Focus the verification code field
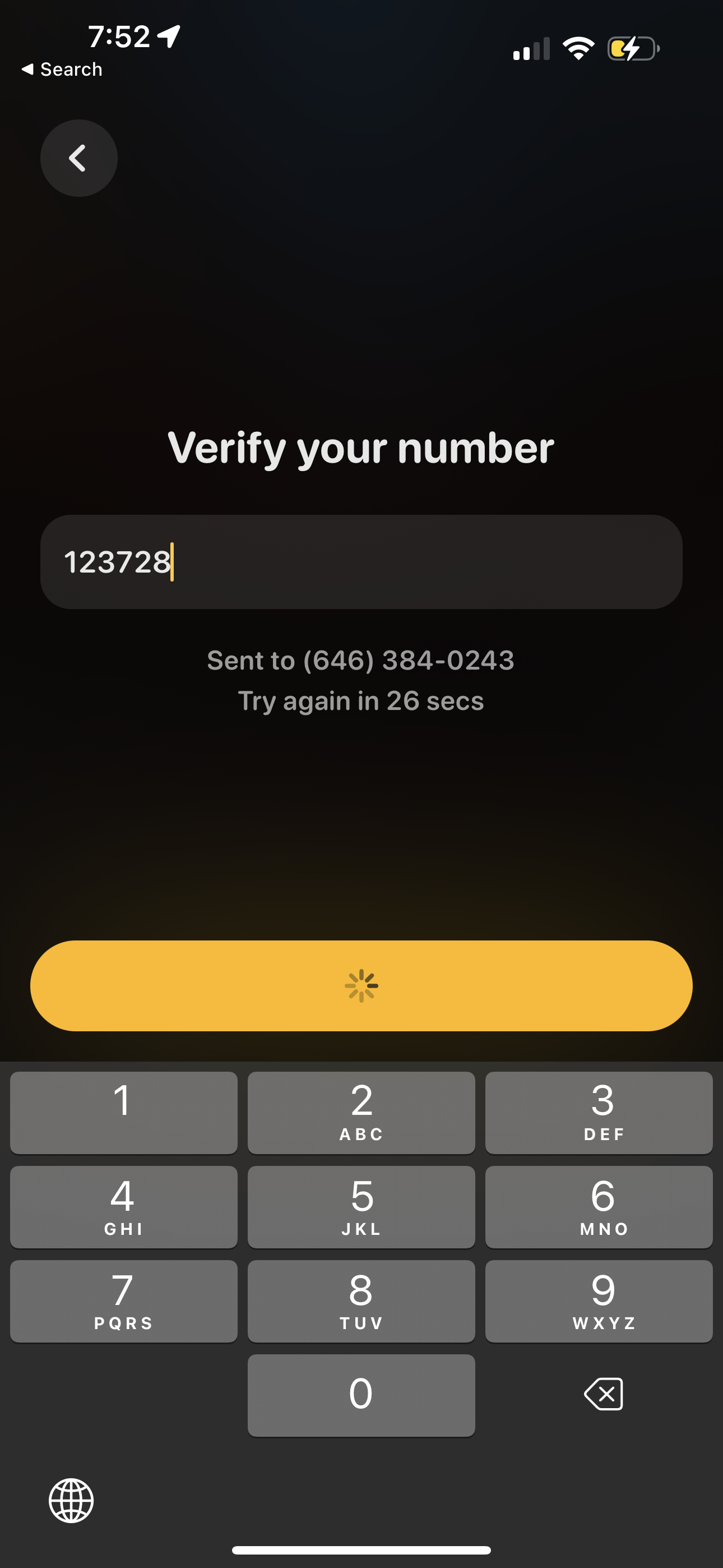This screenshot has height=1568, width=723. coord(361,561)
